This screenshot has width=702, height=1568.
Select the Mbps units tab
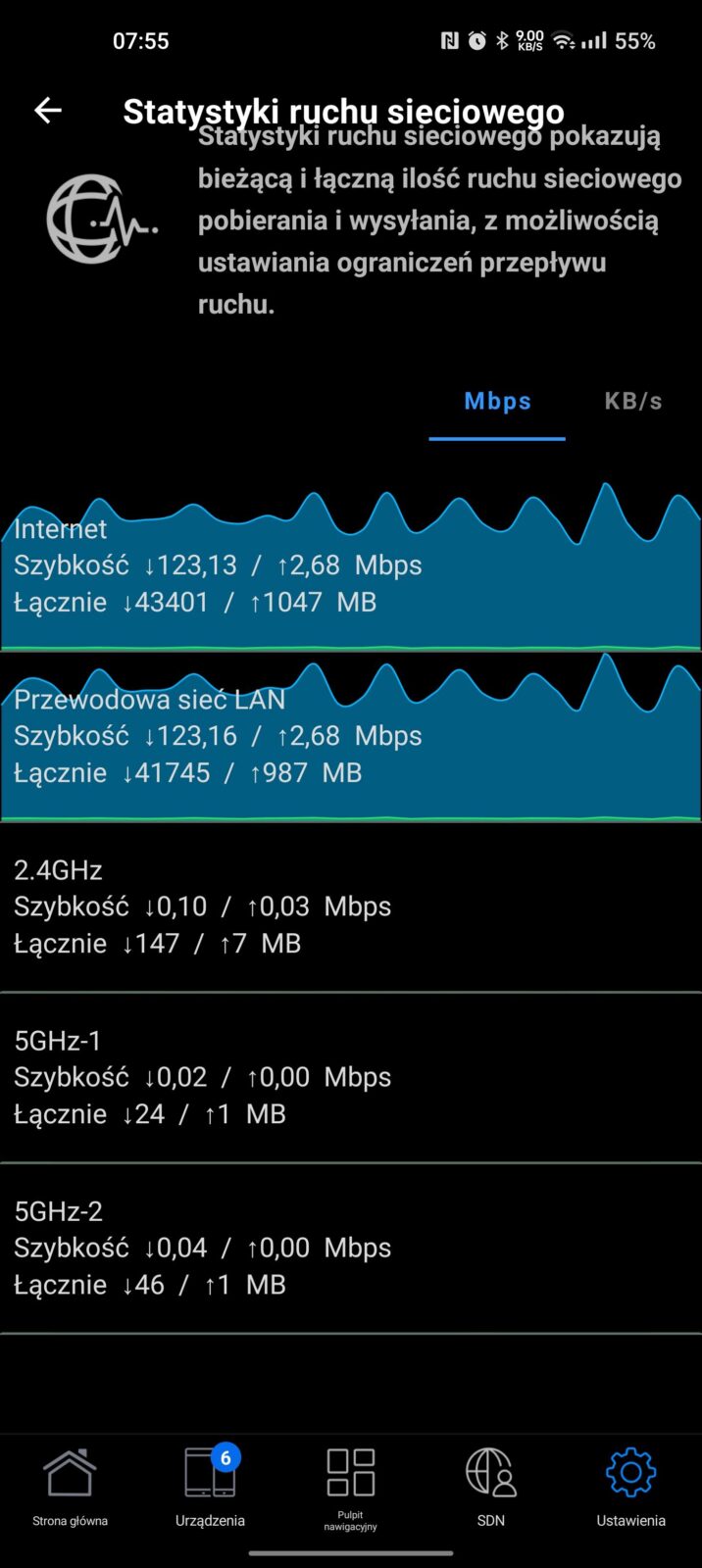pyautogui.click(x=497, y=402)
